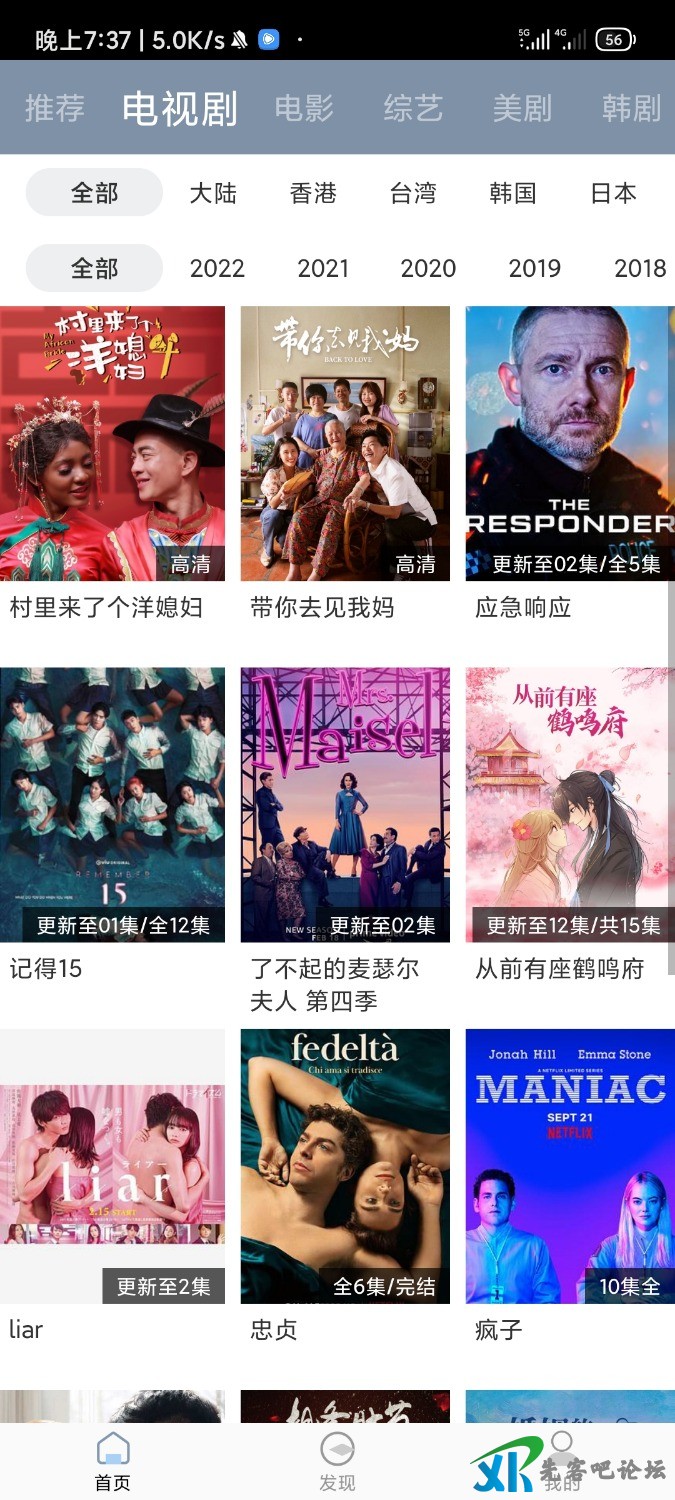675x1500 pixels.
Task: Filter by 大陆 region
Action: [x=213, y=193]
